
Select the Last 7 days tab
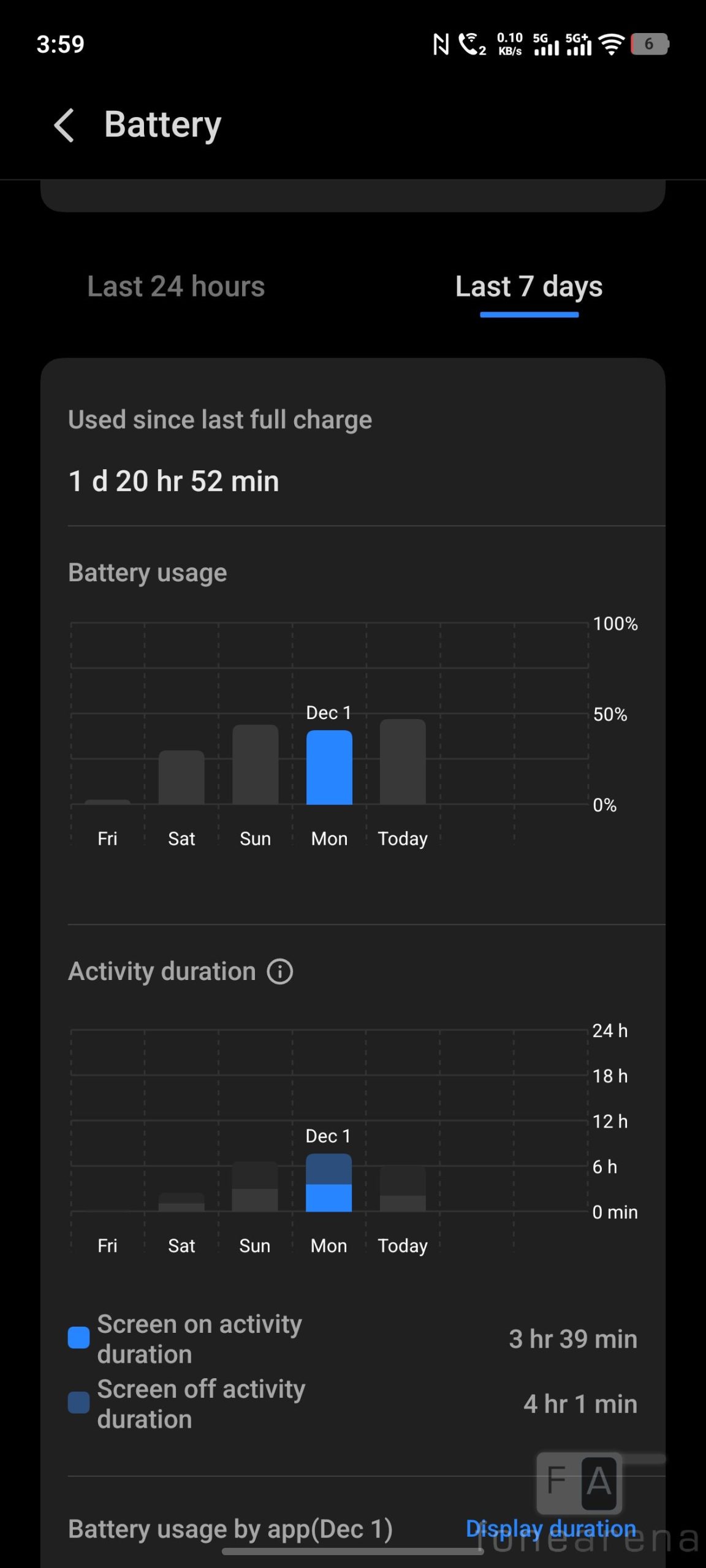[529, 287]
